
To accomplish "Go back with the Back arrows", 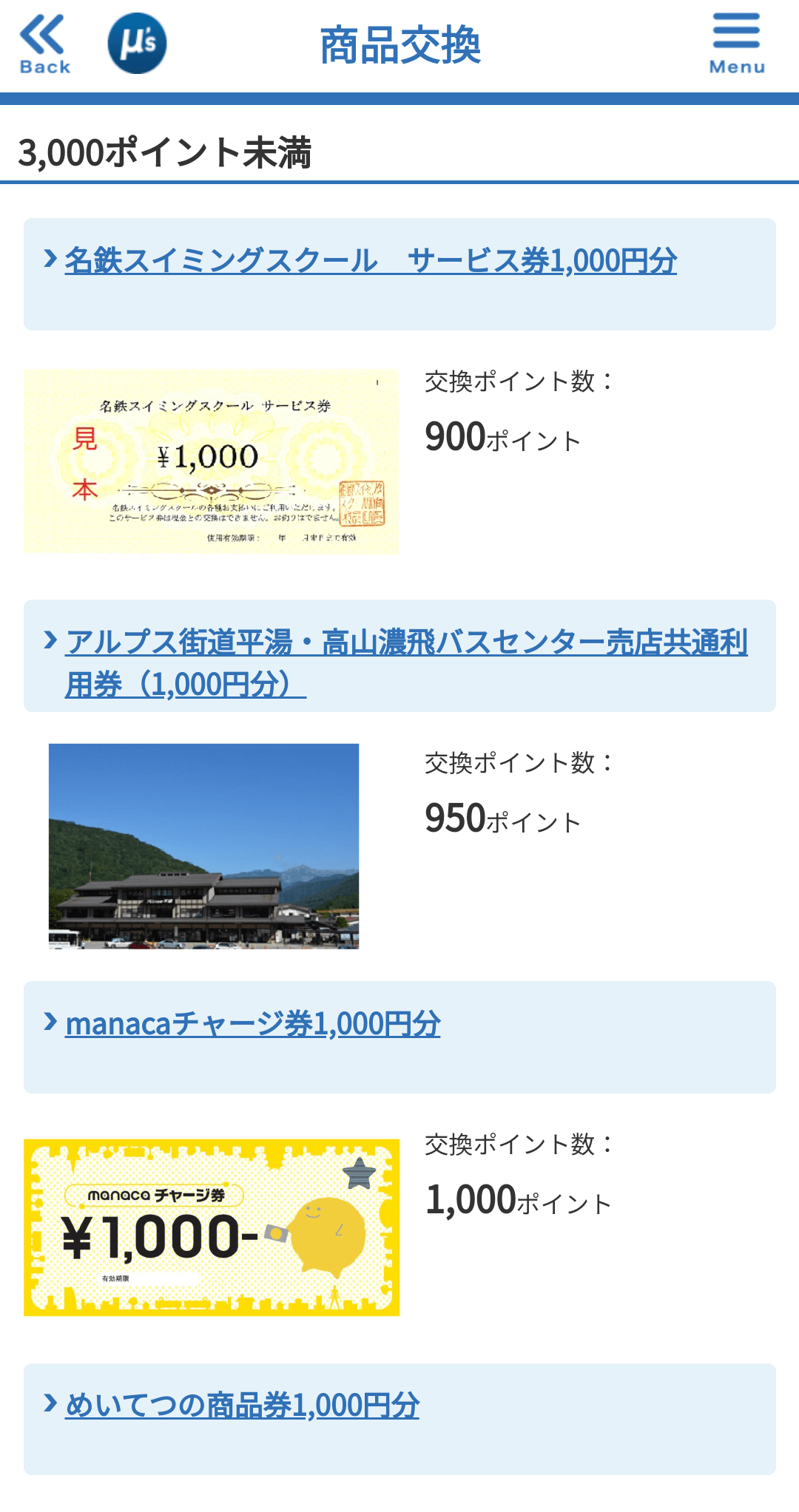I will pos(44,44).
